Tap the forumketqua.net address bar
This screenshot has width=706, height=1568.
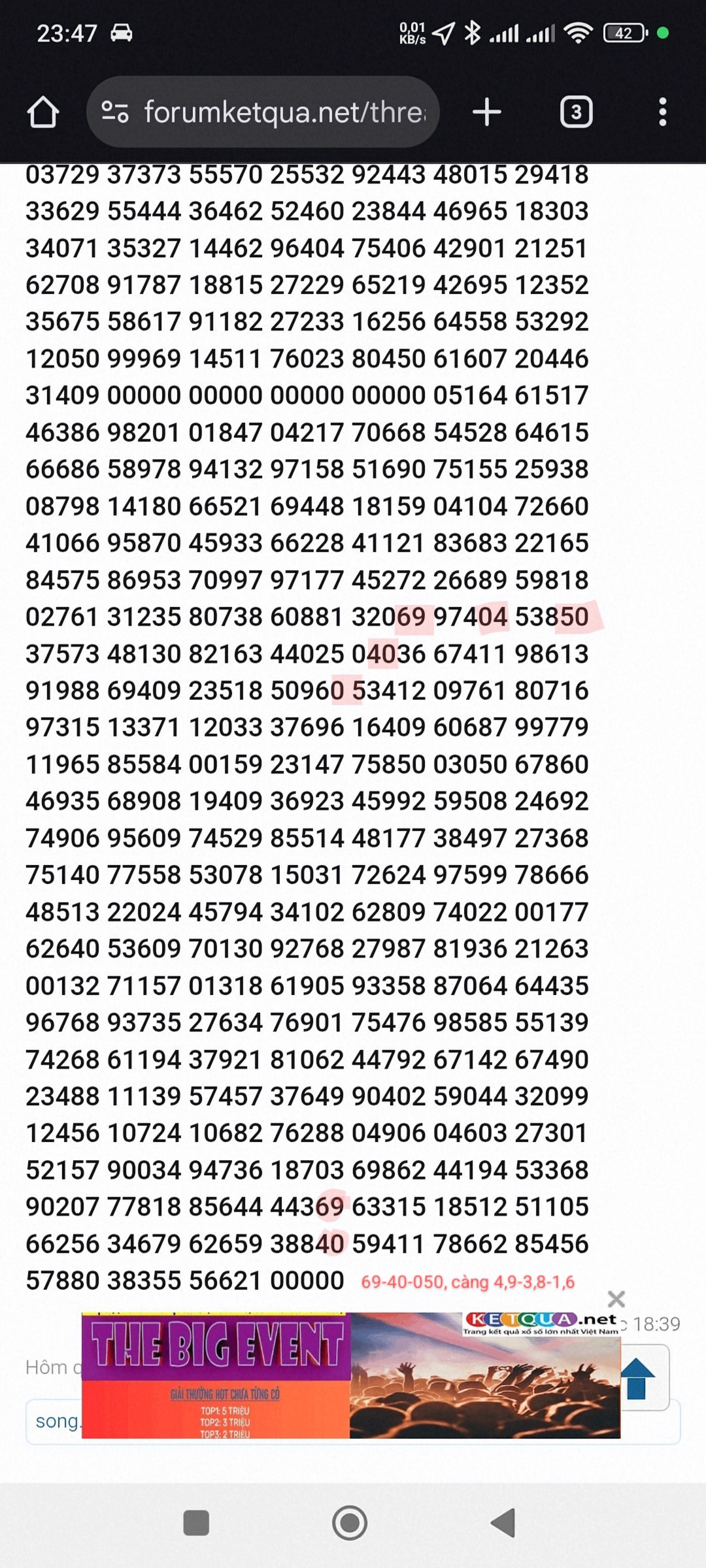262,112
